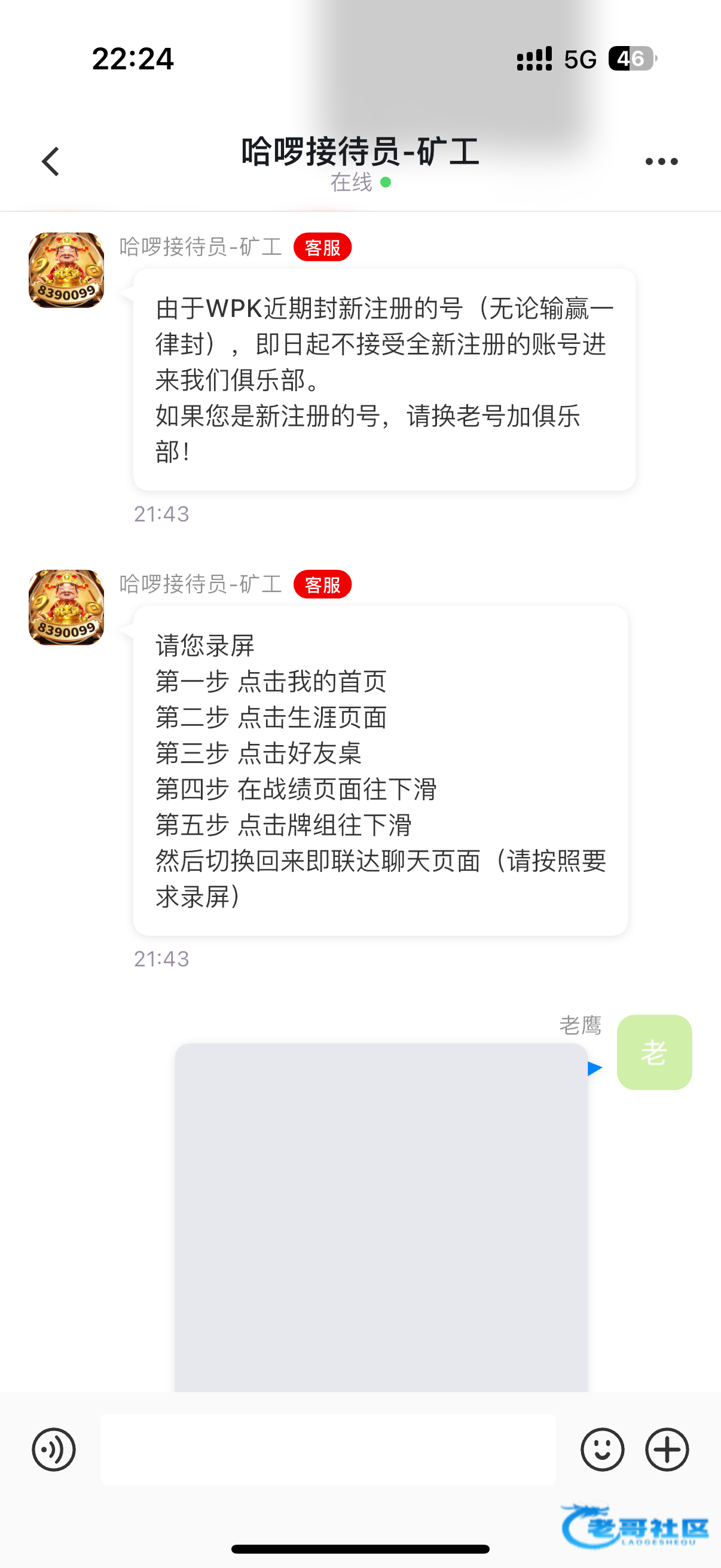Image resolution: width=721 pixels, height=1568 pixels.
Task: View 老鹰's green profile avatar
Action: click(654, 1053)
